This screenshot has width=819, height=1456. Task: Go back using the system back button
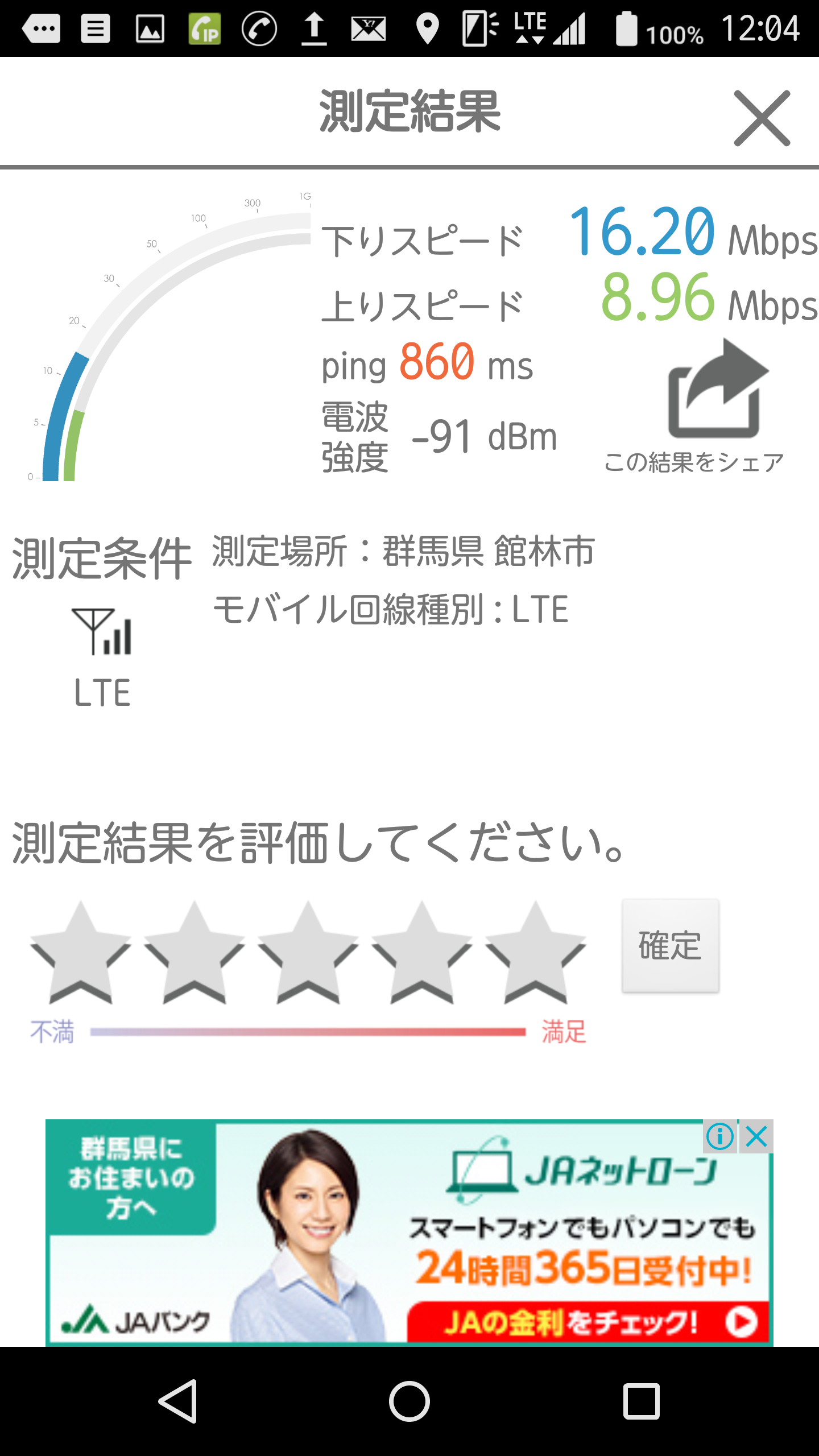pos(178,1401)
